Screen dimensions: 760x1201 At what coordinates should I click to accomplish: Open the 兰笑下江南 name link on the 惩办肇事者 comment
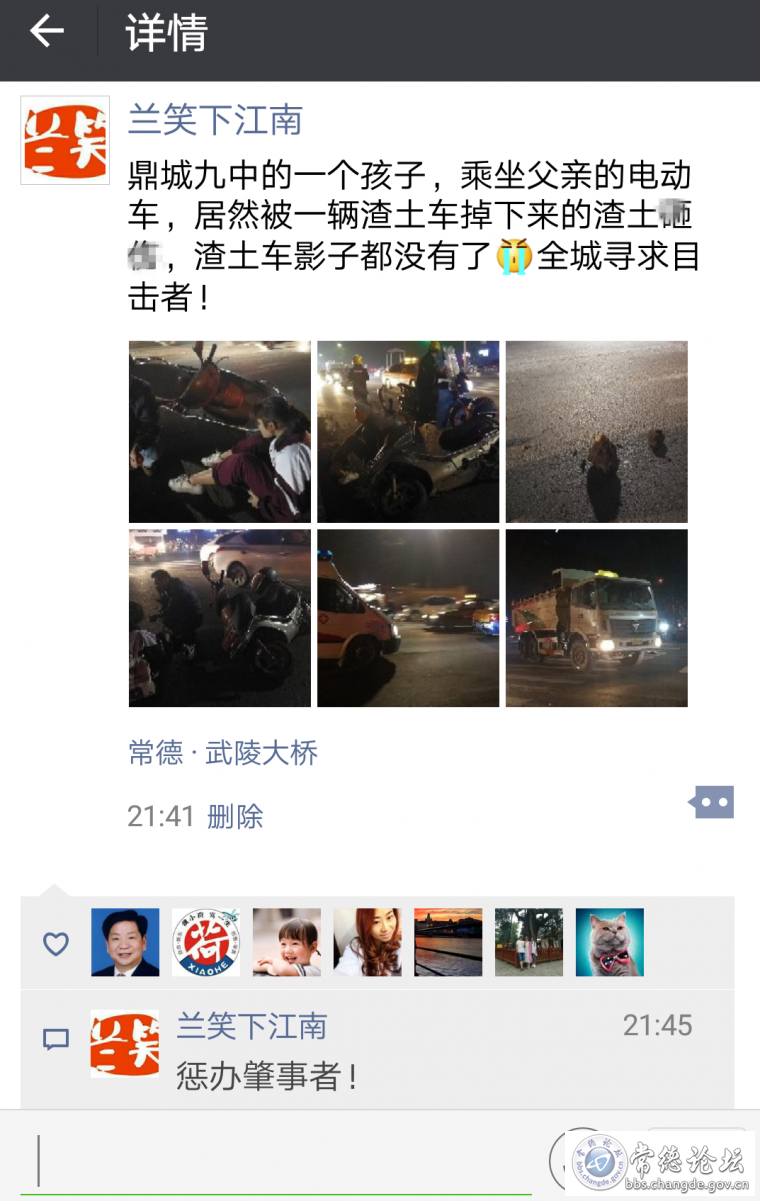point(252,1026)
